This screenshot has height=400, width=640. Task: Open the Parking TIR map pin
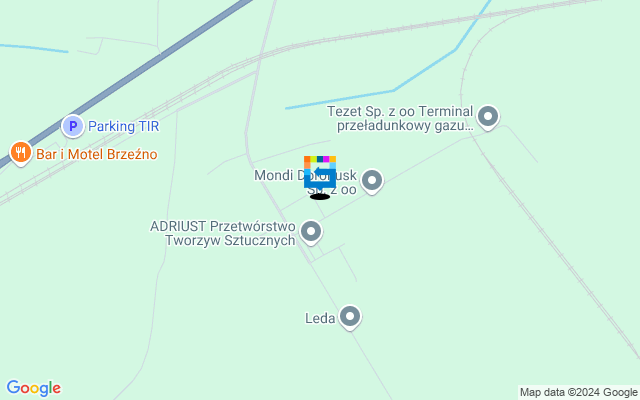(72, 126)
